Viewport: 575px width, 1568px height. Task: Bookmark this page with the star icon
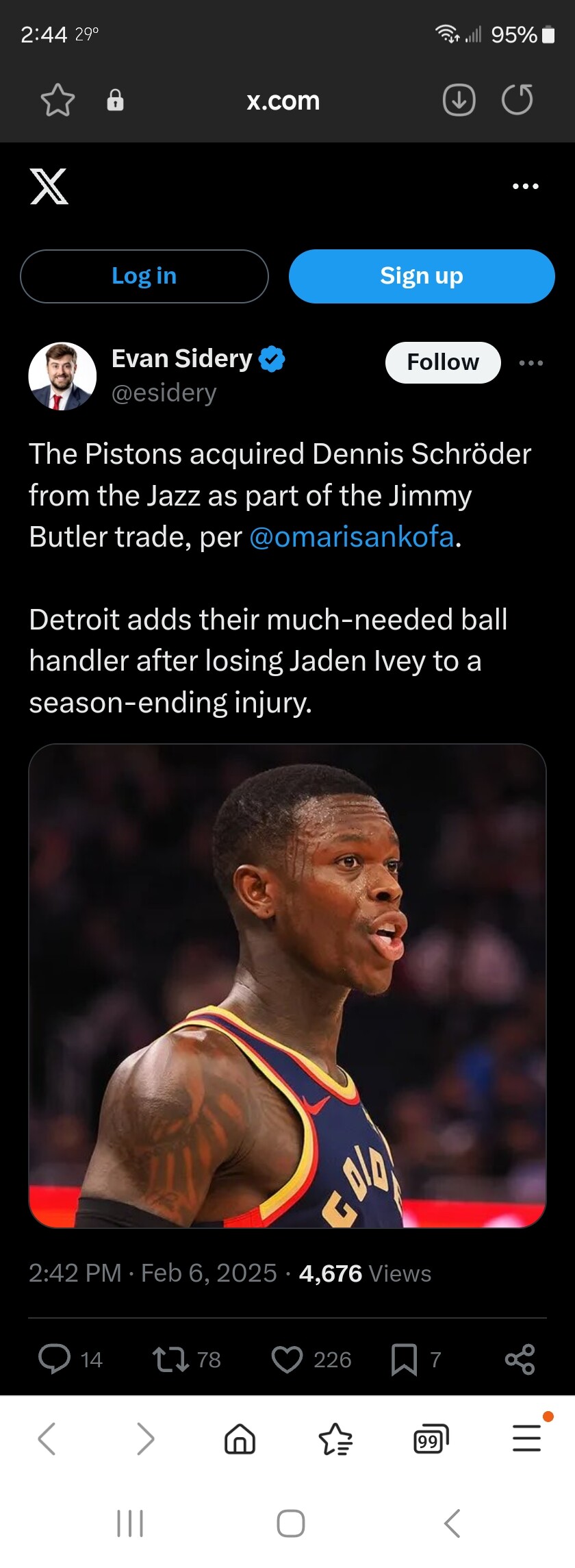(x=57, y=100)
